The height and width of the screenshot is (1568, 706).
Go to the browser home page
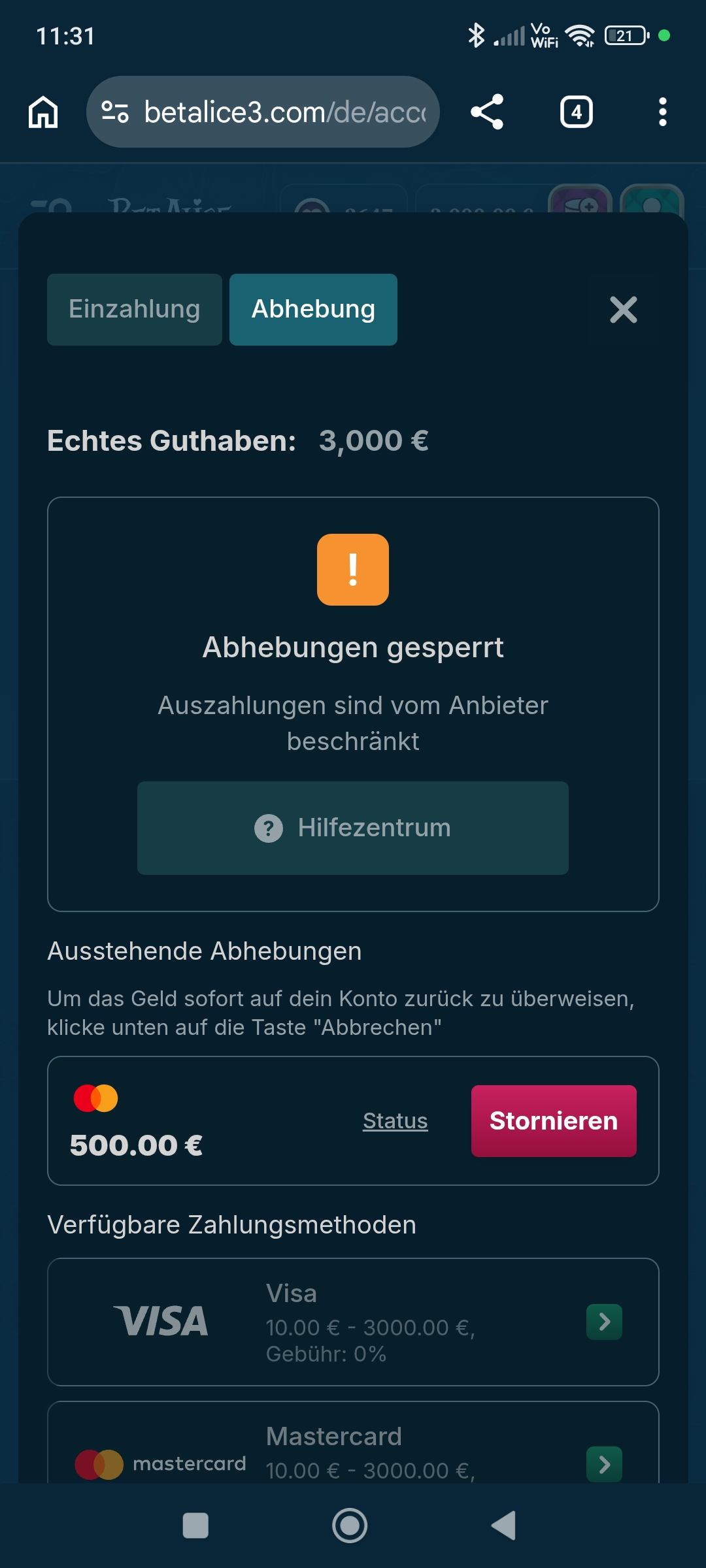[43, 112]
